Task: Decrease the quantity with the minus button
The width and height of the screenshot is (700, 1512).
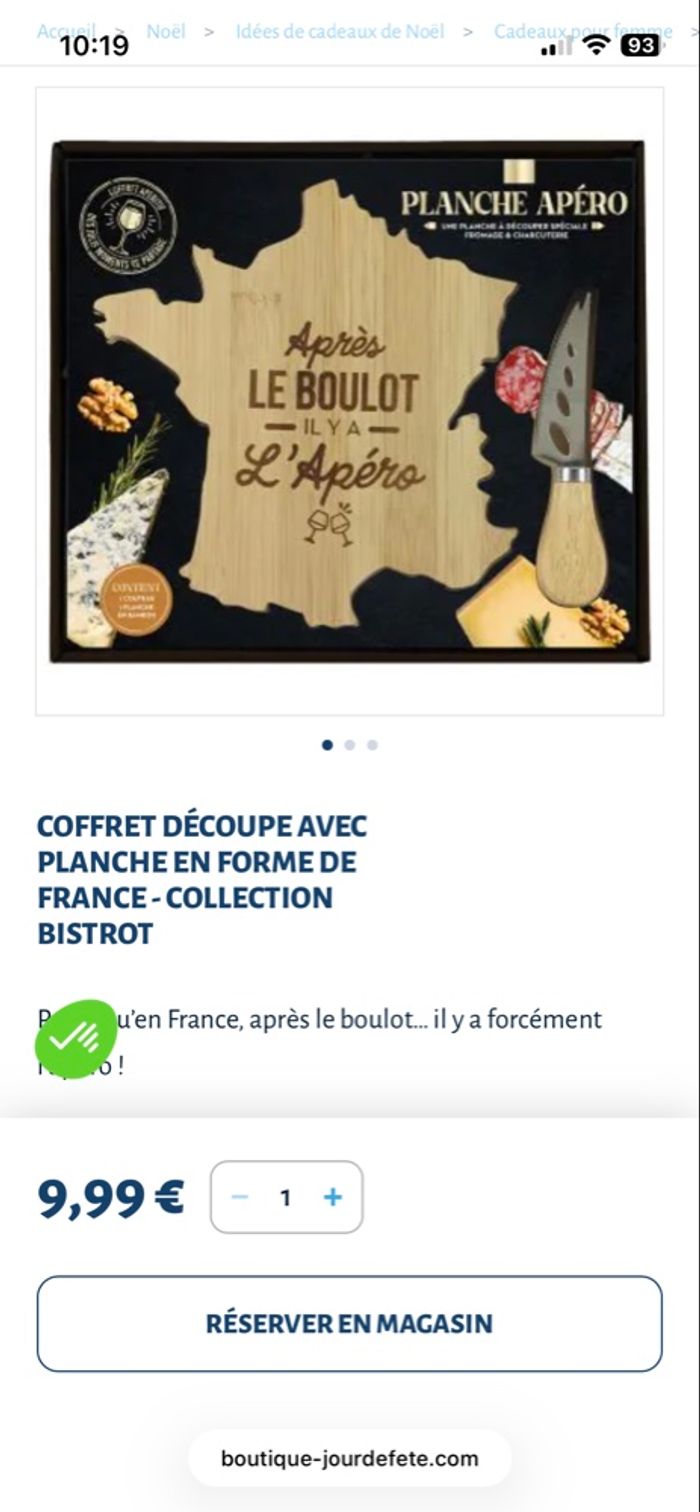Action: tap(239, 1197)
